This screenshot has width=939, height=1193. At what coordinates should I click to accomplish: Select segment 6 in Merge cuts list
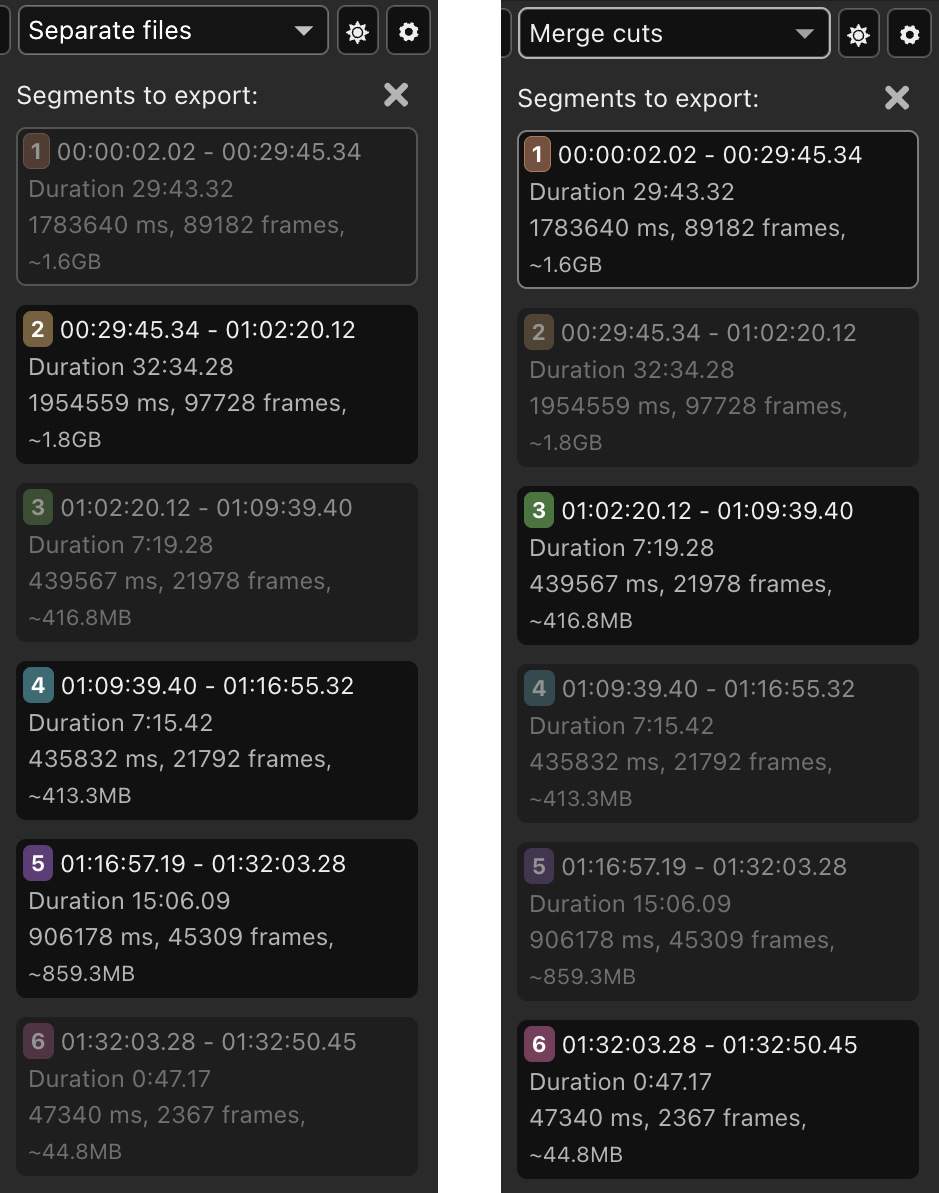click(718, 1099)
